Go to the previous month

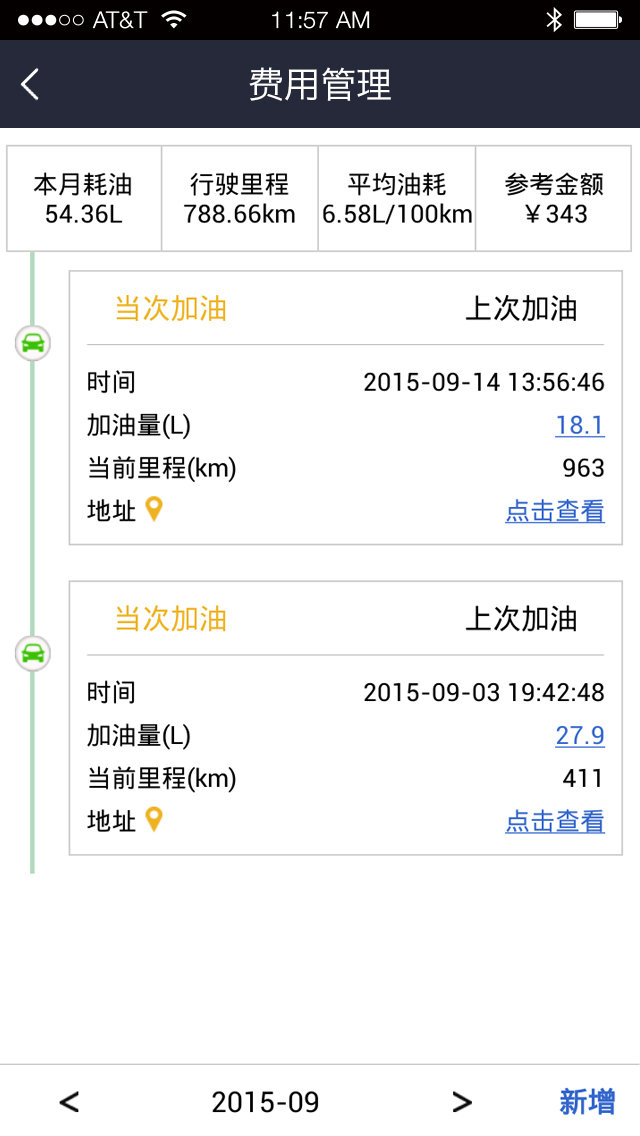point(69,1102)
